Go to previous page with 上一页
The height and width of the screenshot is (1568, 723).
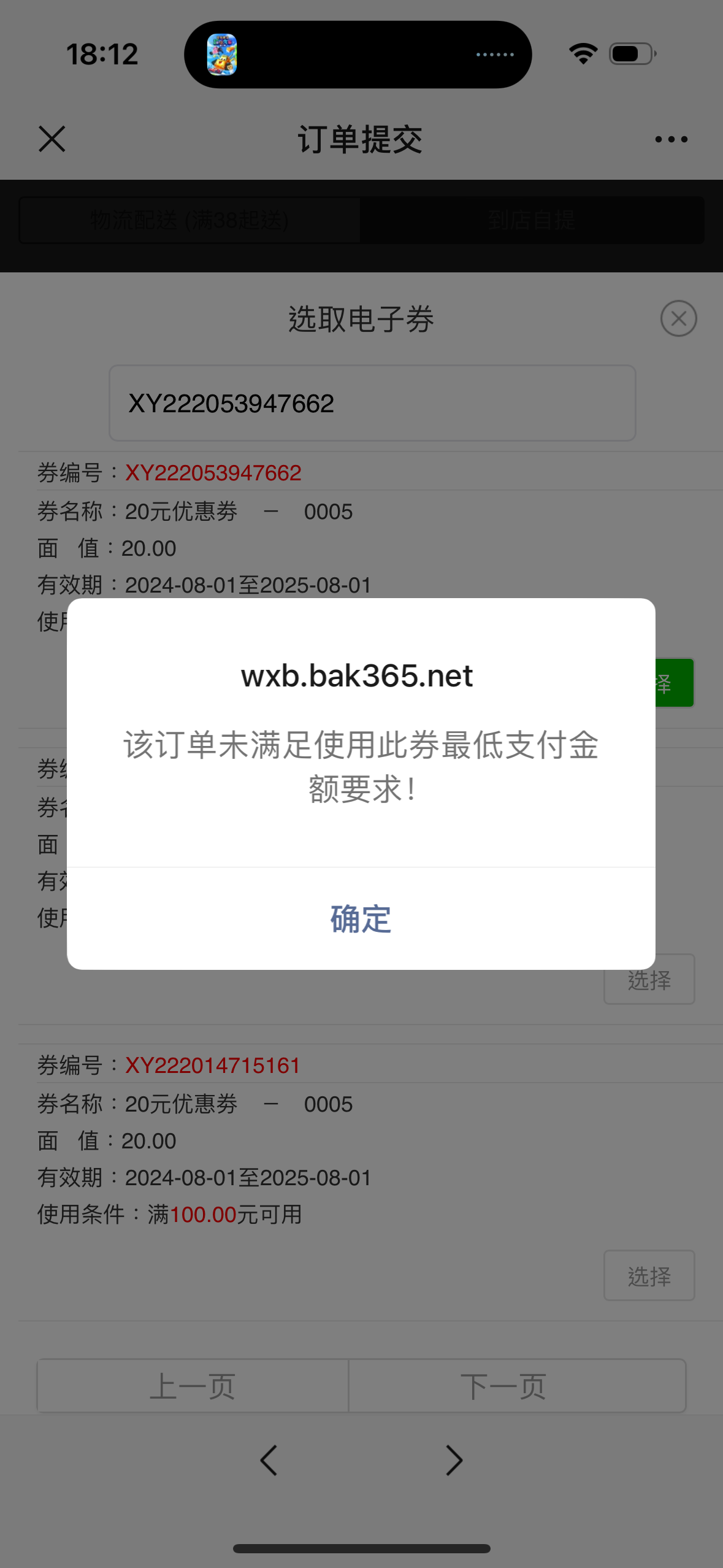pyautogui.click(x=193, y=1386)
